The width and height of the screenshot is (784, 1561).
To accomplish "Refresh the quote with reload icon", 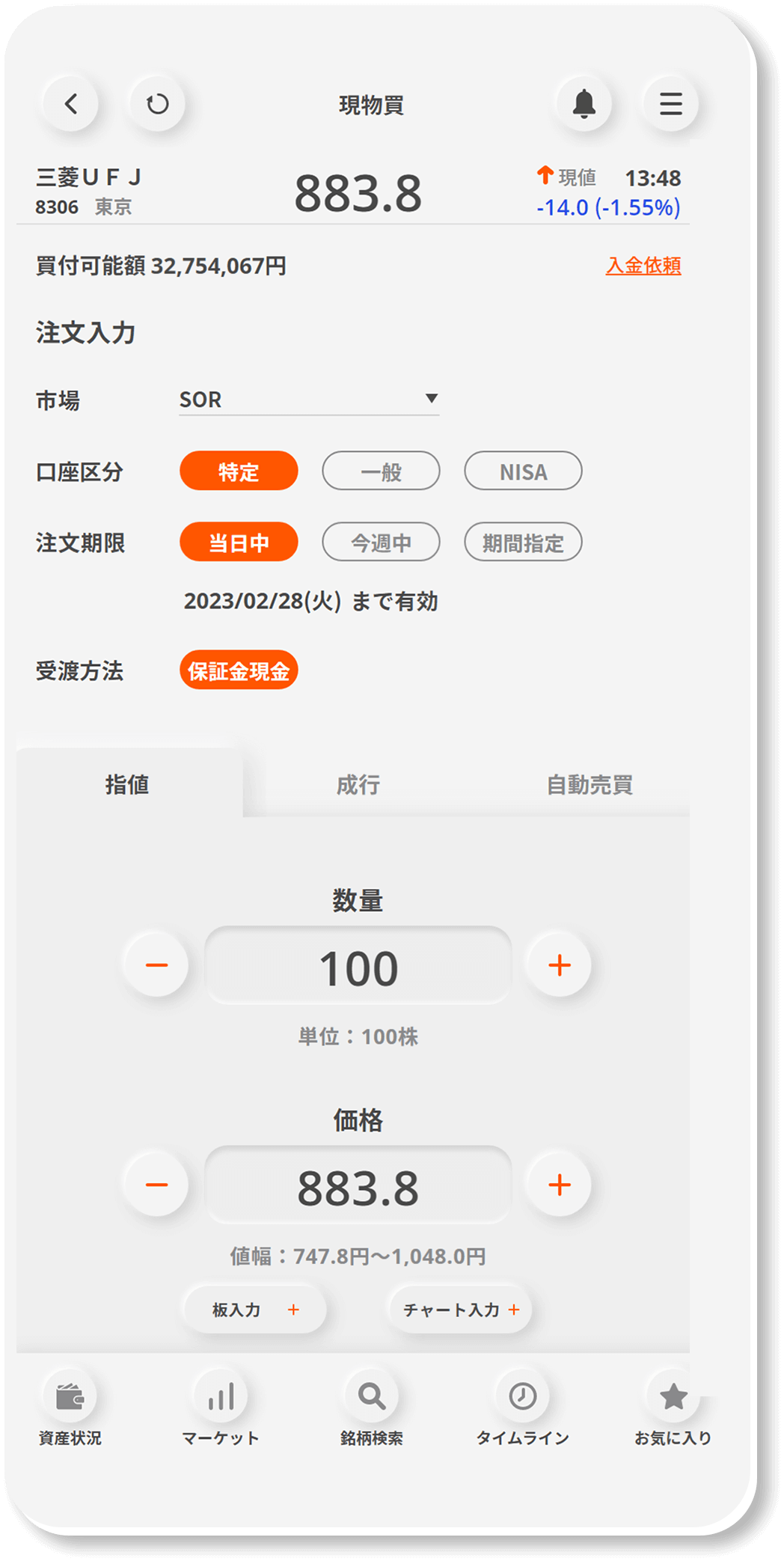I will [157, 103].
